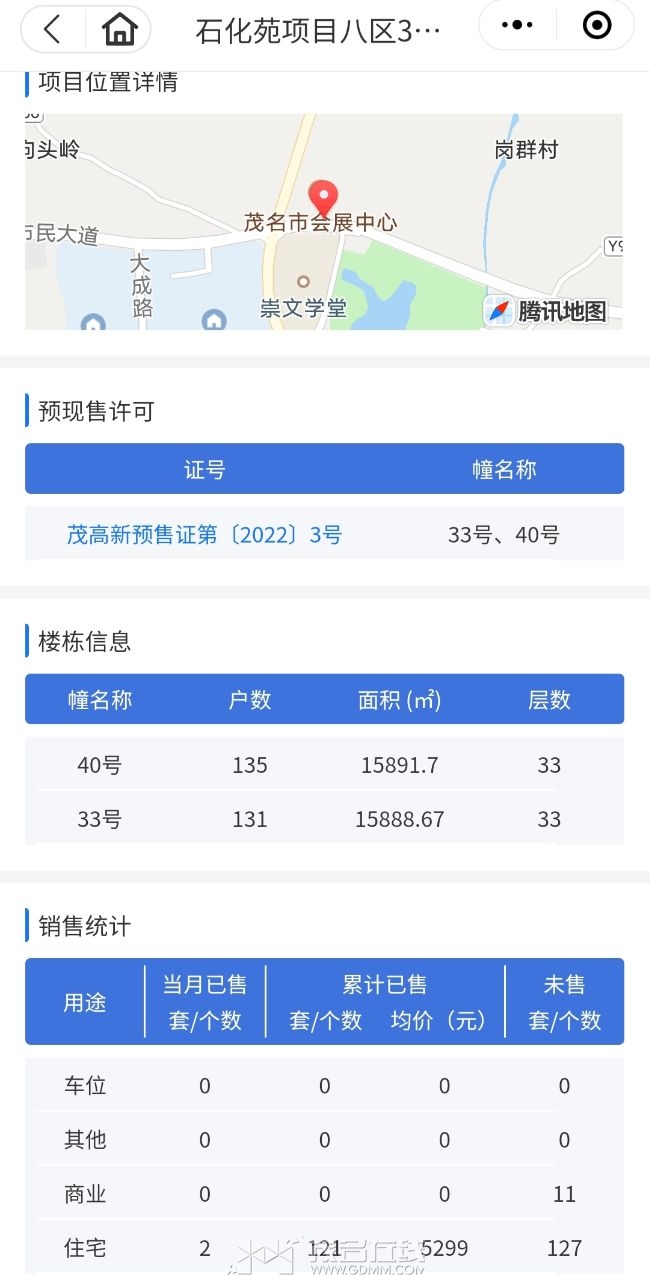Image resolution: width=650 pixels, height=1280 pixels.
Task: Open permit 茂高新预售证第〔2022〕3号
Action: point(204,535)
